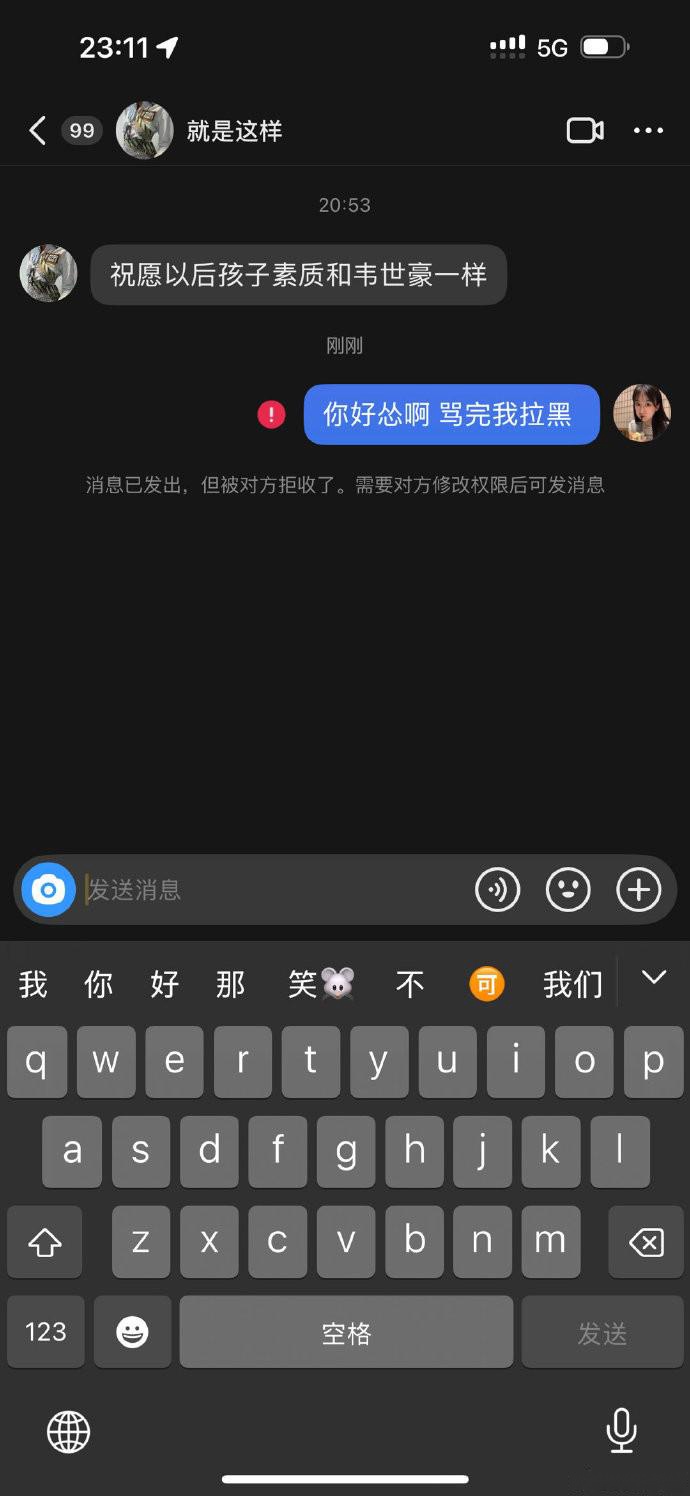Pick the suggested word 我们
The height and width of the screenshot is (1496, 690).
click(573, 985)
